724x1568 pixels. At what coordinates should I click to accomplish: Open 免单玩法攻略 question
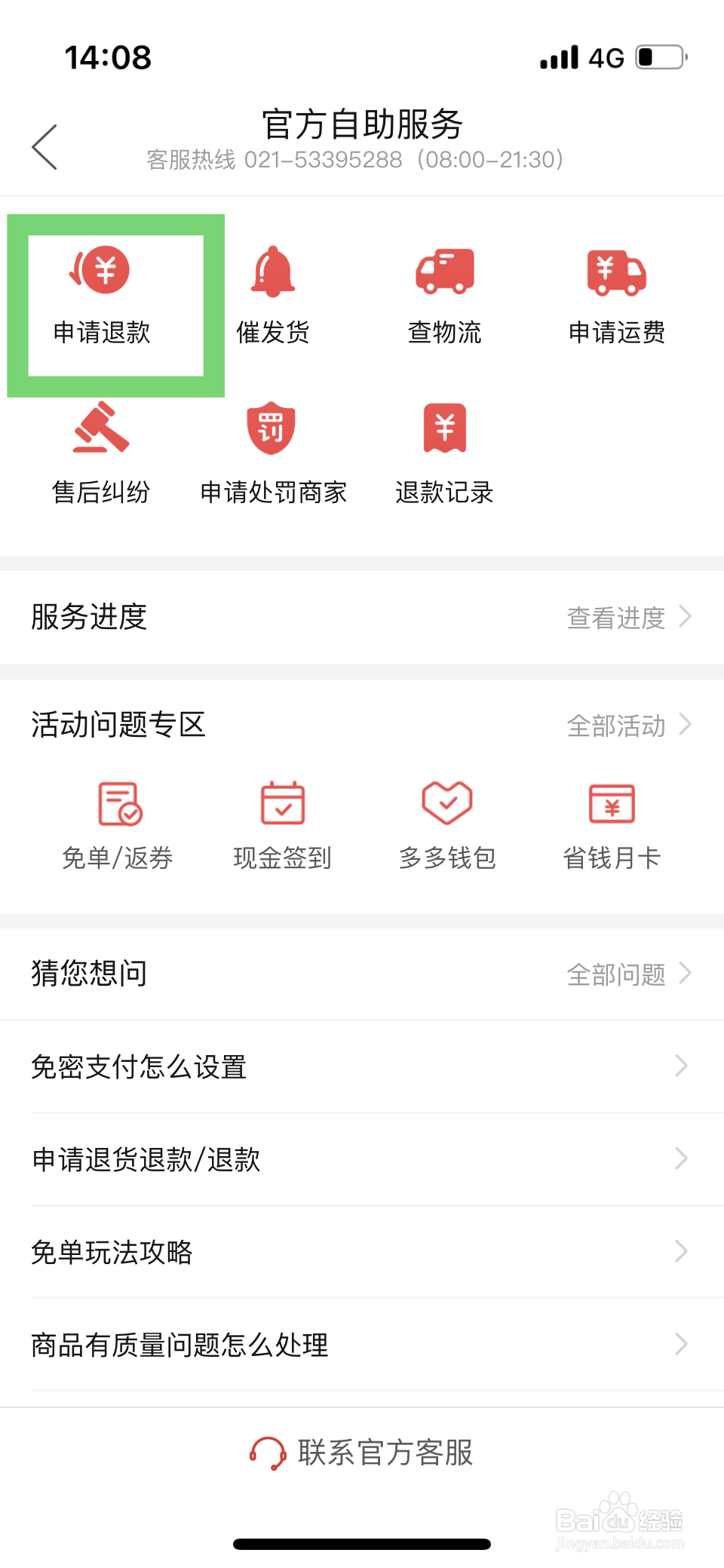pyautogui.click(x=362, y=1253)
